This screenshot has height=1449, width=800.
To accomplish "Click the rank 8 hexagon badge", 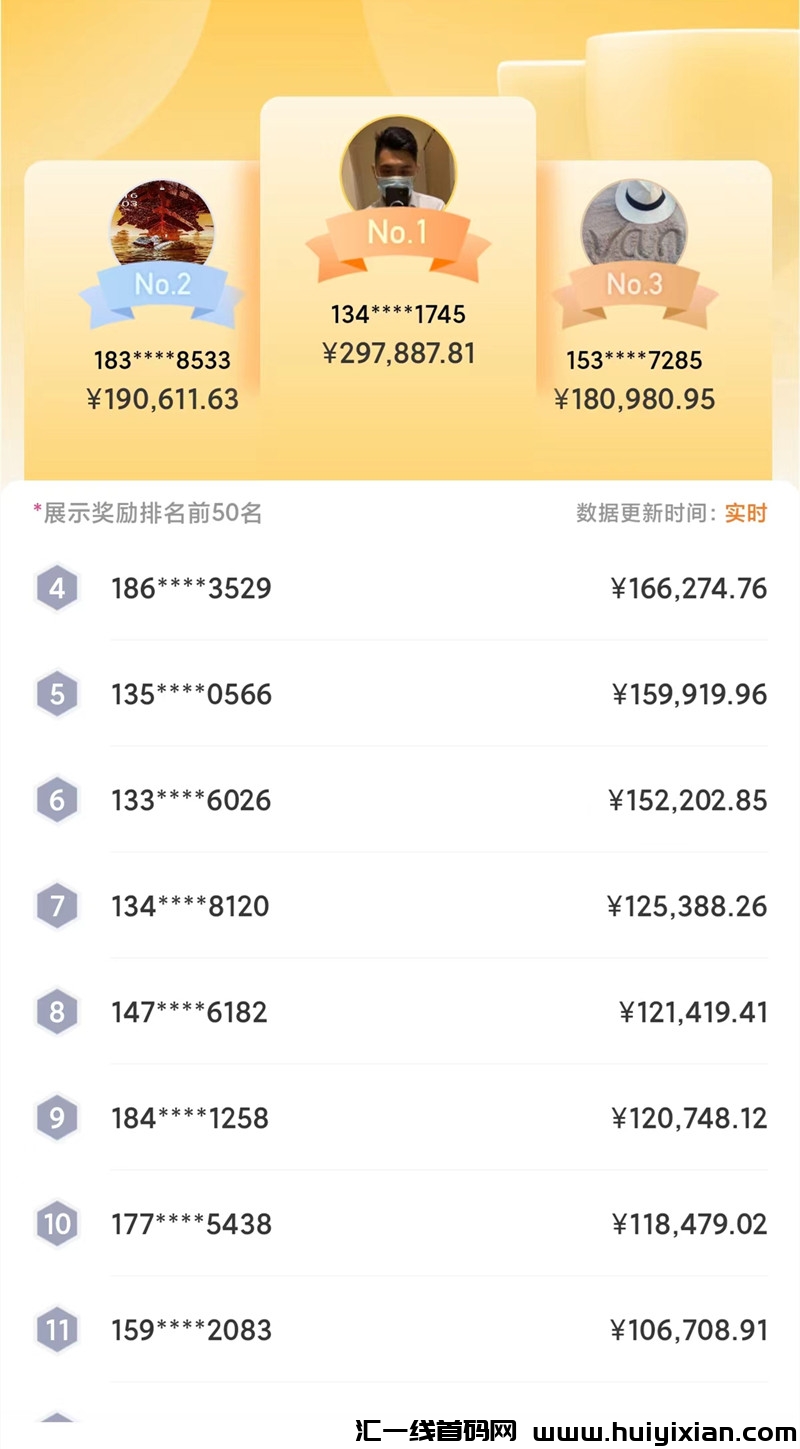I will coord(57,1012).
